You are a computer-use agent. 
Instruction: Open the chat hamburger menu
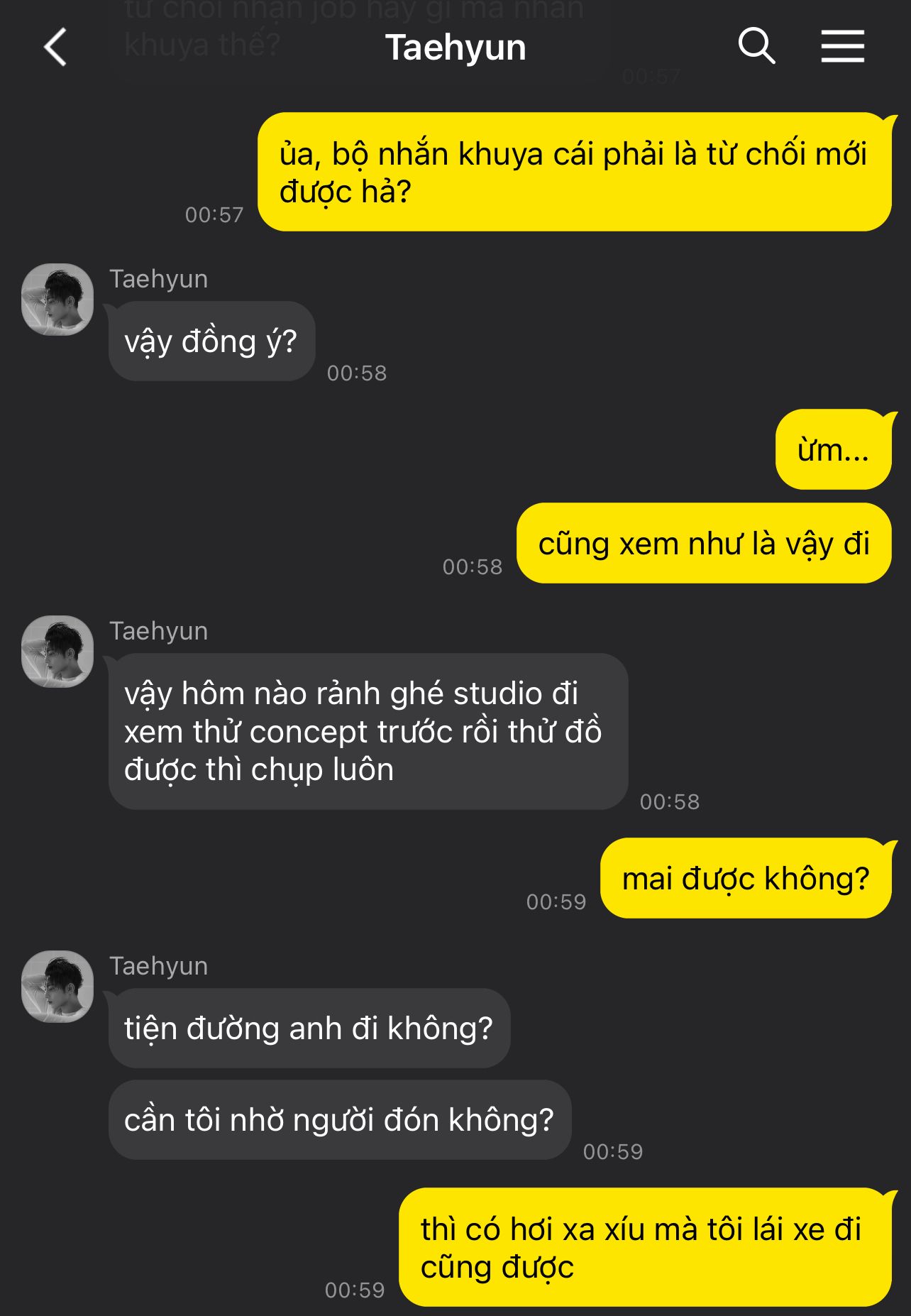click(842, 47)
